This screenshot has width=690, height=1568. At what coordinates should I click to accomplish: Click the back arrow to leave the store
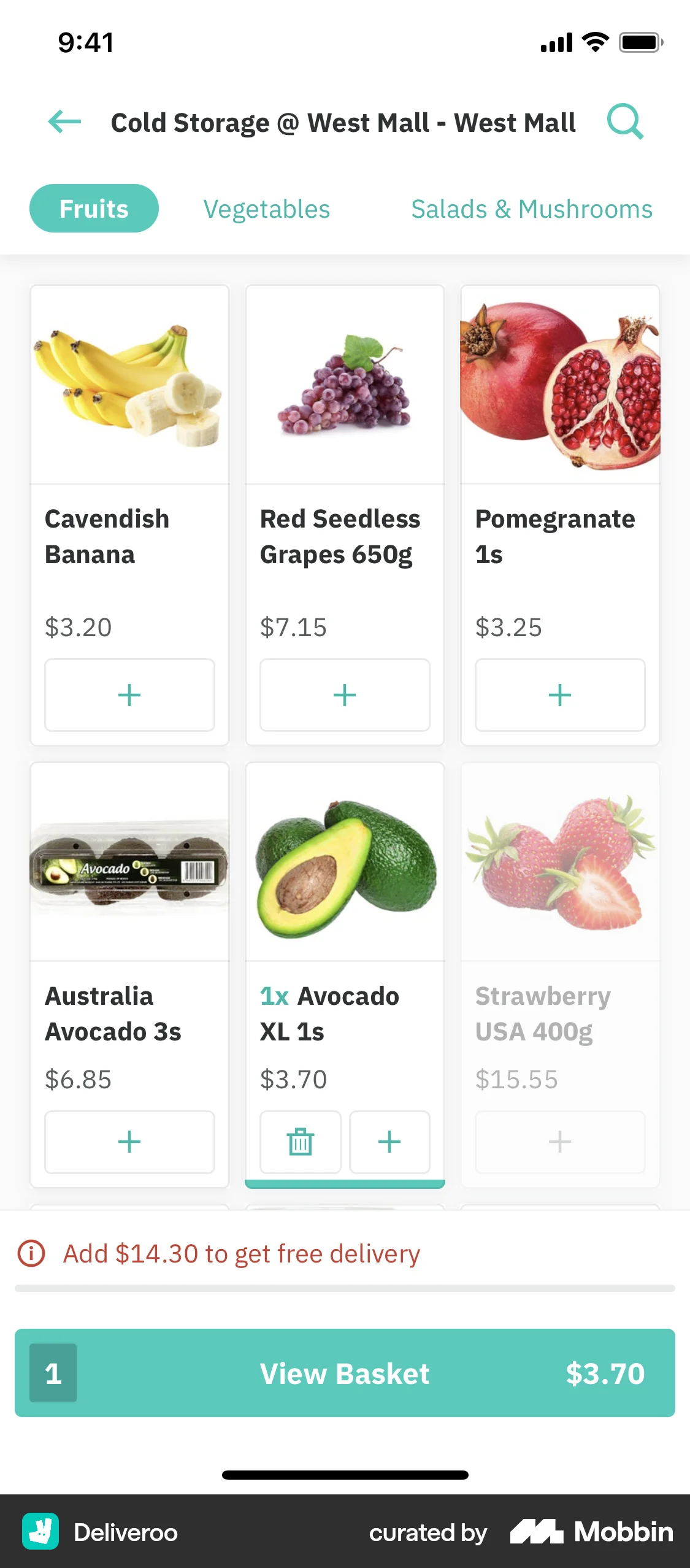coord(63,121)
